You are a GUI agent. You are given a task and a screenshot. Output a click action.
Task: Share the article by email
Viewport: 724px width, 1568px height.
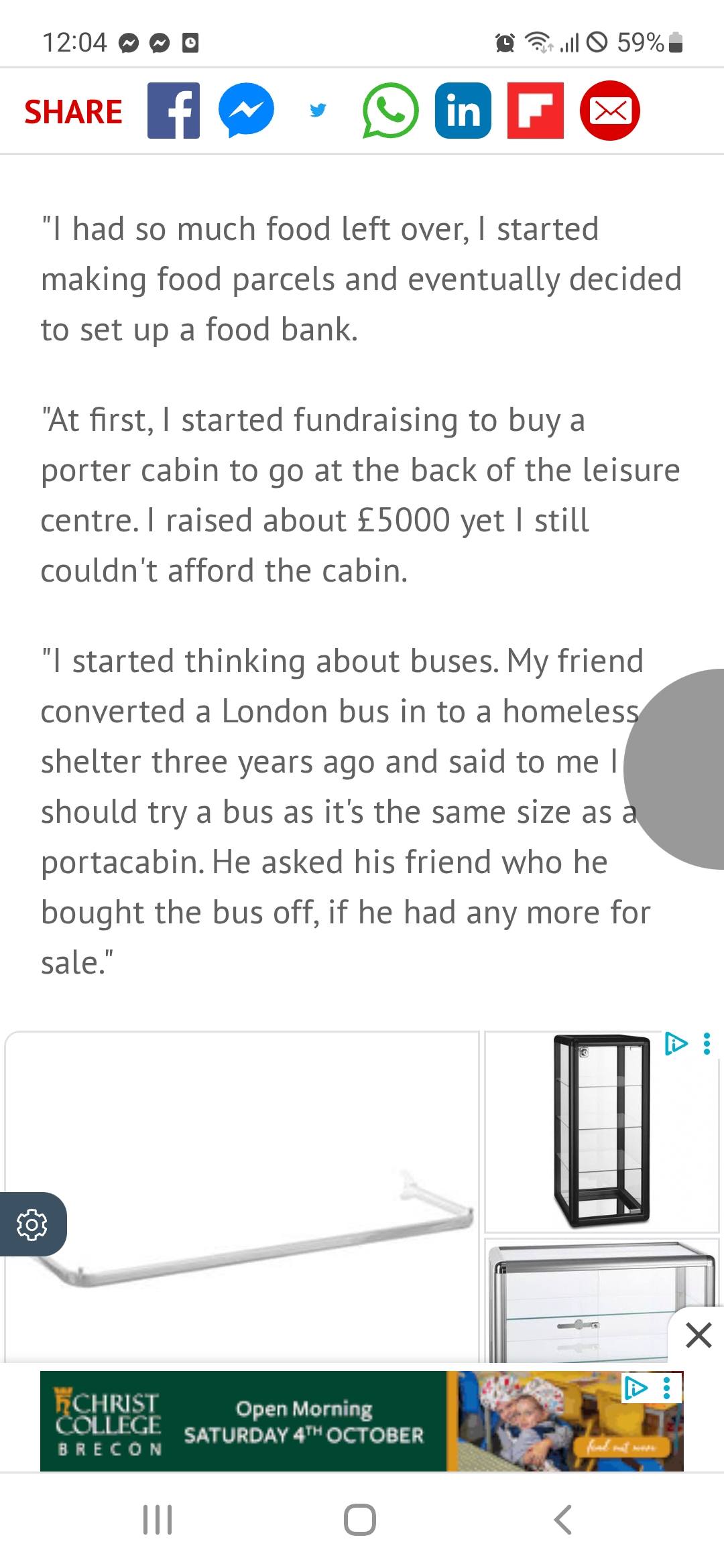609,111
